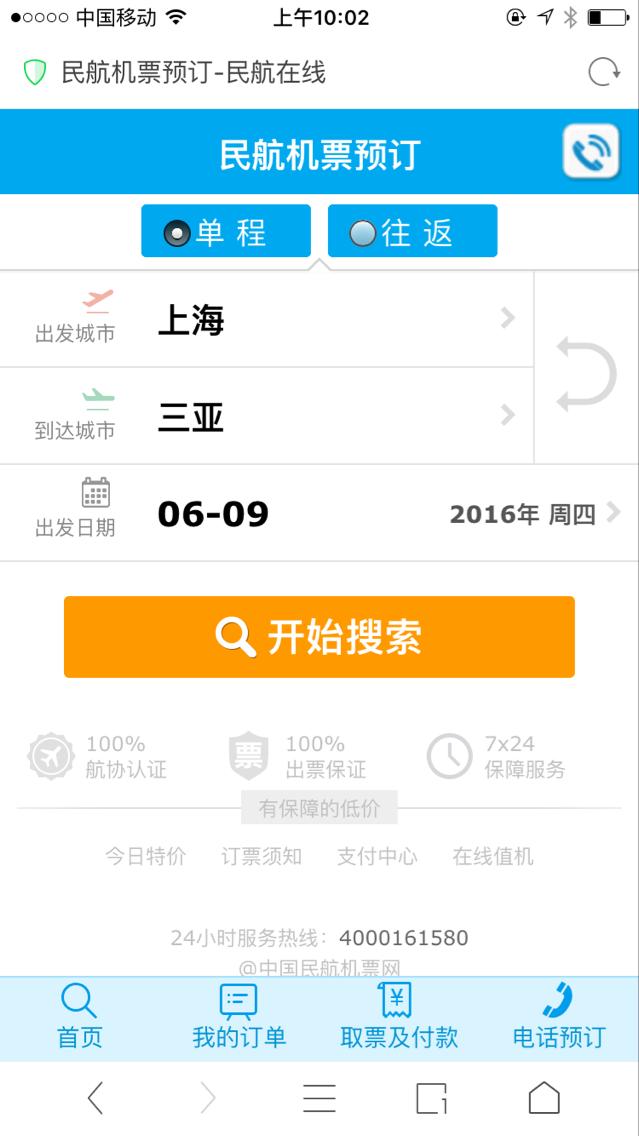639x1136 pixels.
Task: Select the 单程 one-way option
Action: tap(226, 231)
